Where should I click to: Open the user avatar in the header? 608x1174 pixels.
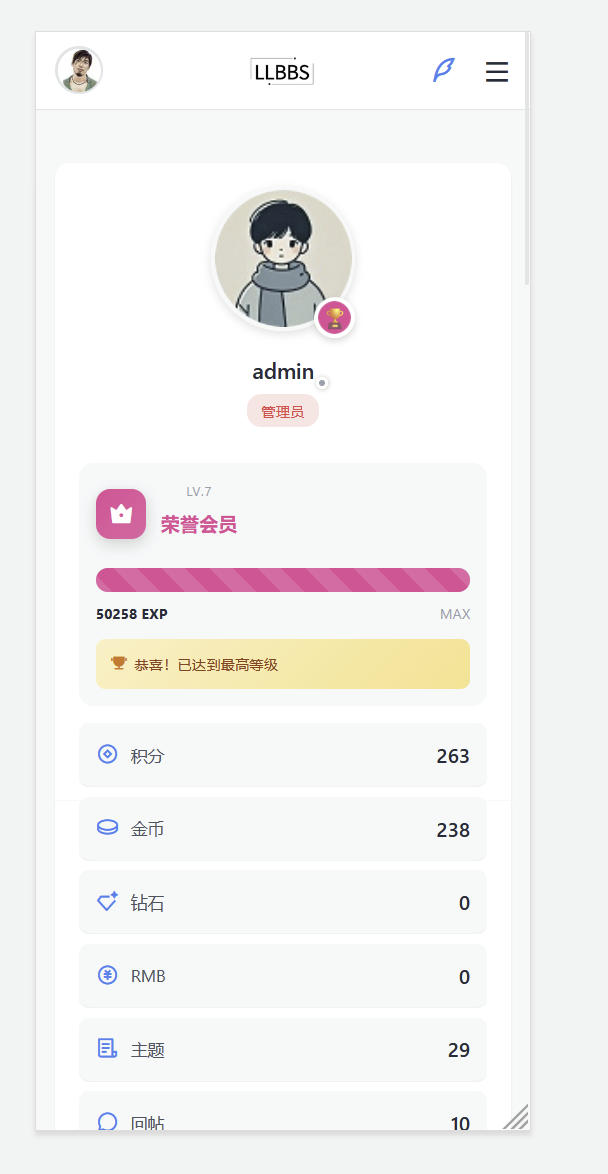[79, 70]
